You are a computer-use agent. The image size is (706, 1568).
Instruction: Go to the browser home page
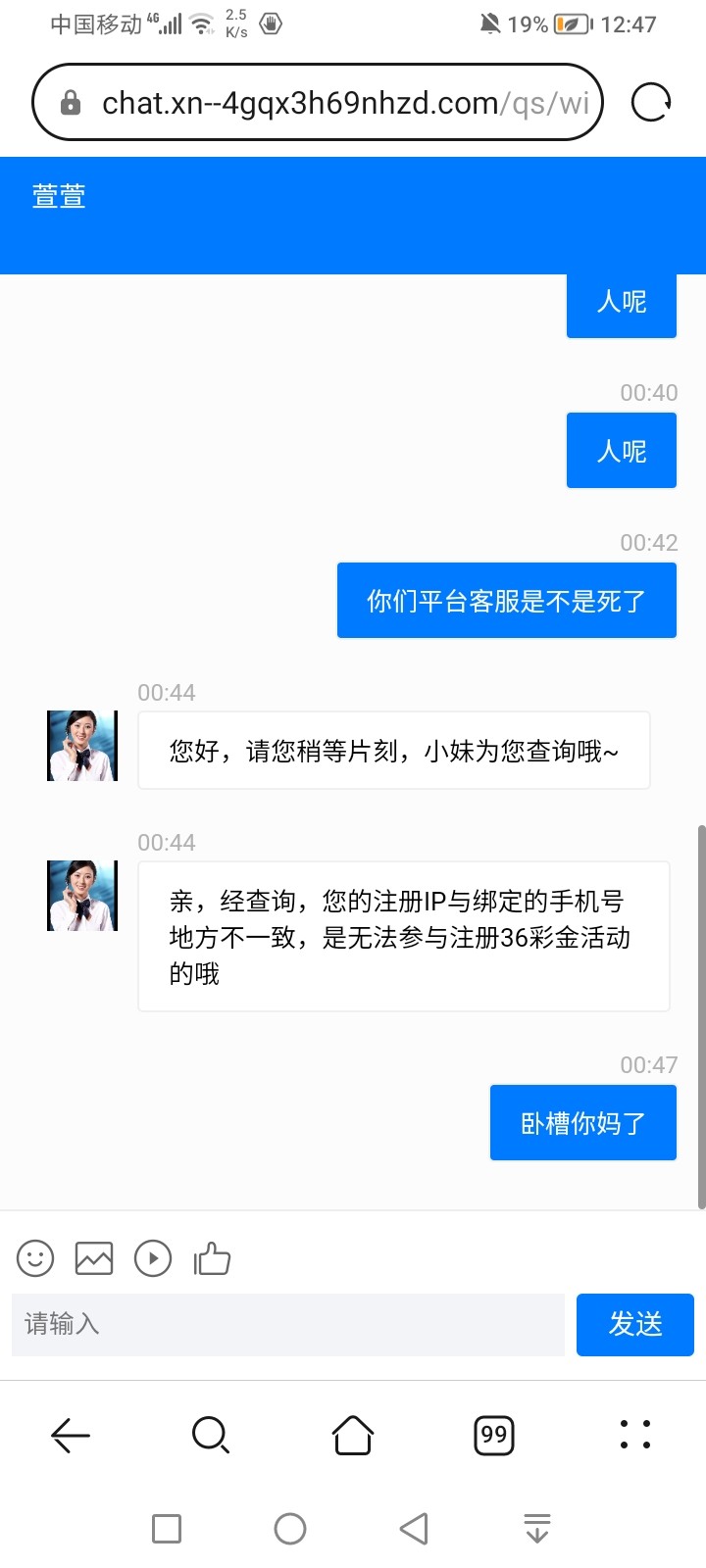point(353,1436)
